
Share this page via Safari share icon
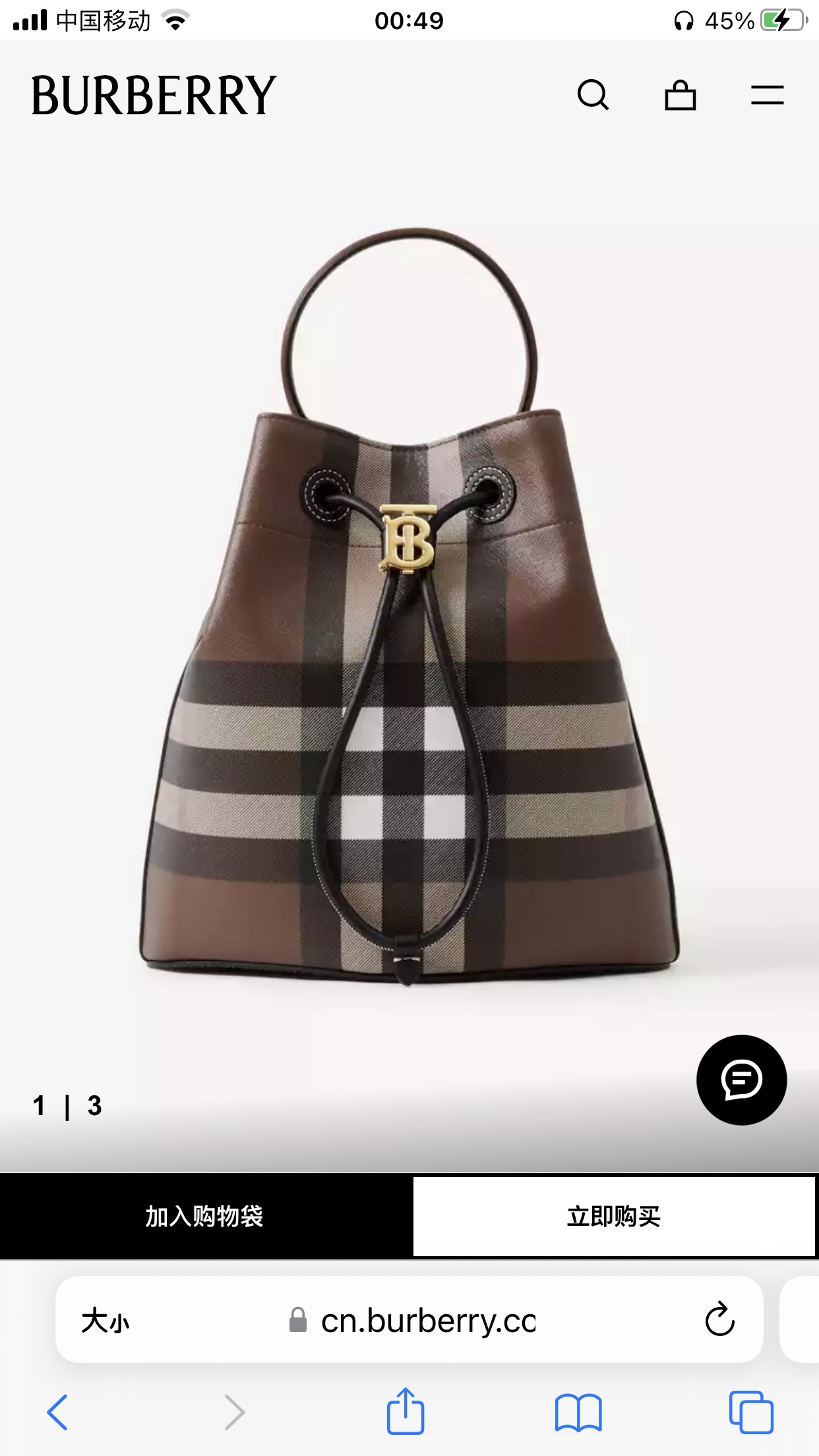point(405,1411)
